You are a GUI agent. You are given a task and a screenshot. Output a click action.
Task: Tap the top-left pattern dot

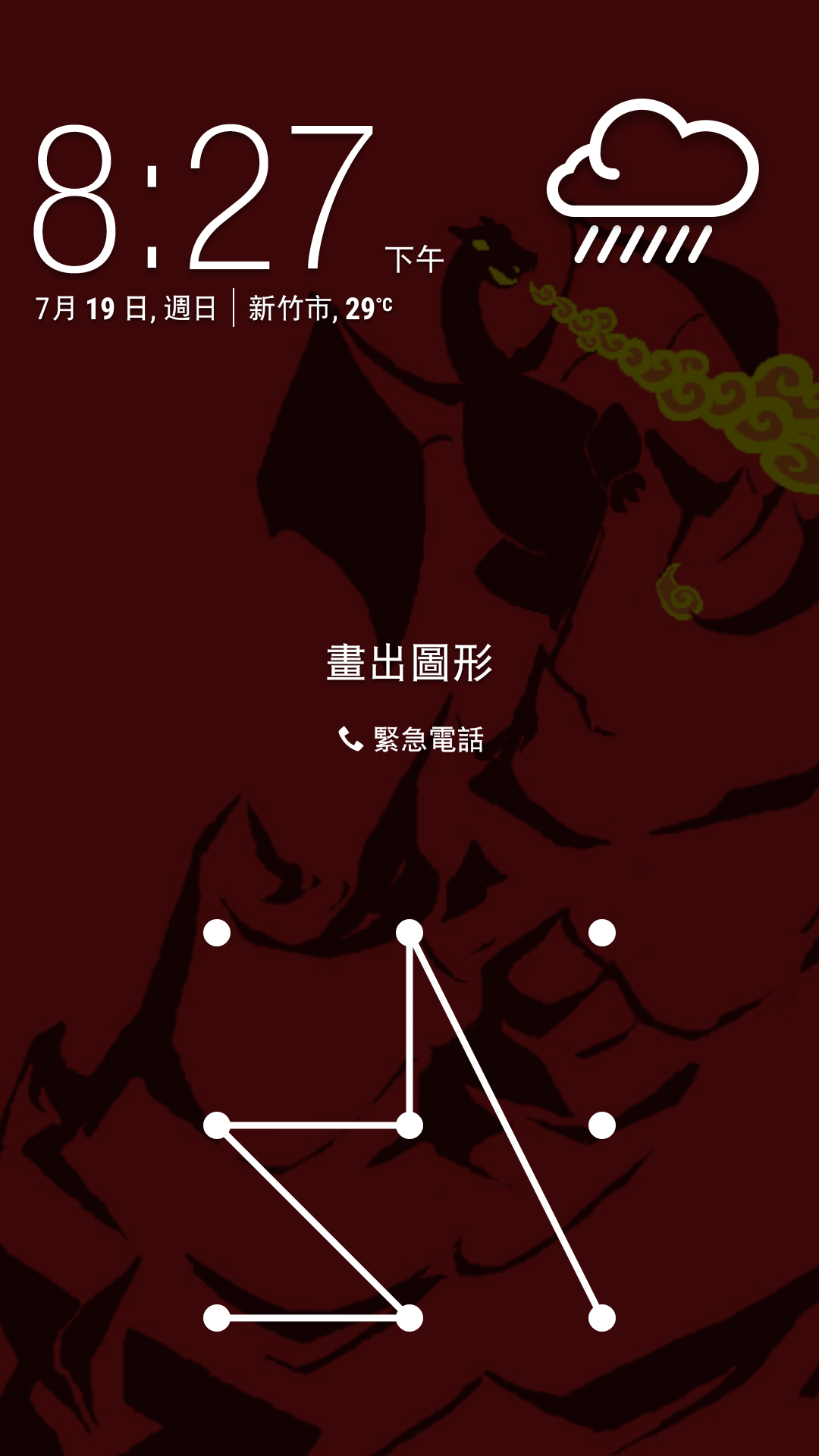pos(217,933)
